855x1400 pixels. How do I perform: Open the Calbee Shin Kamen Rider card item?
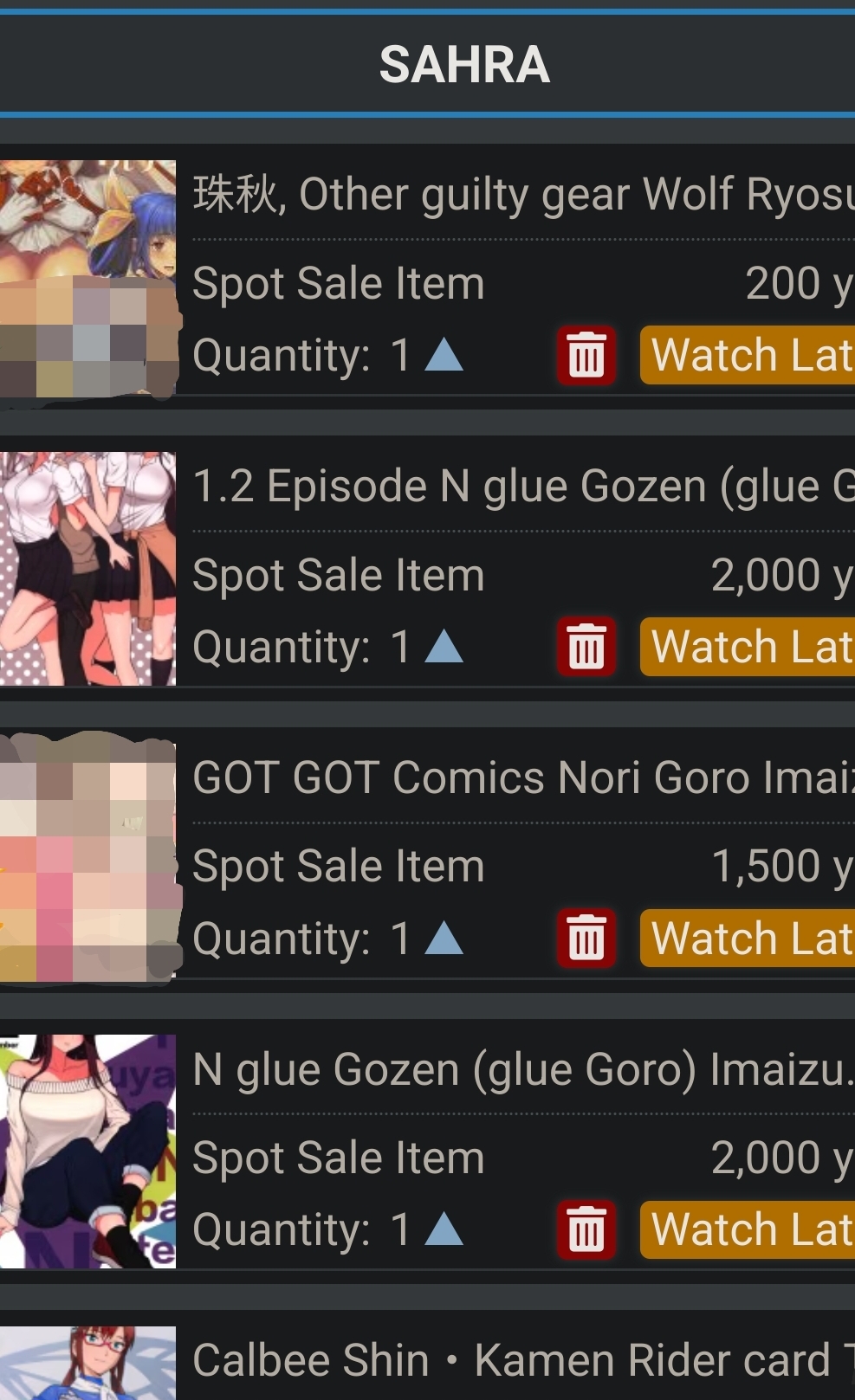523,1360
